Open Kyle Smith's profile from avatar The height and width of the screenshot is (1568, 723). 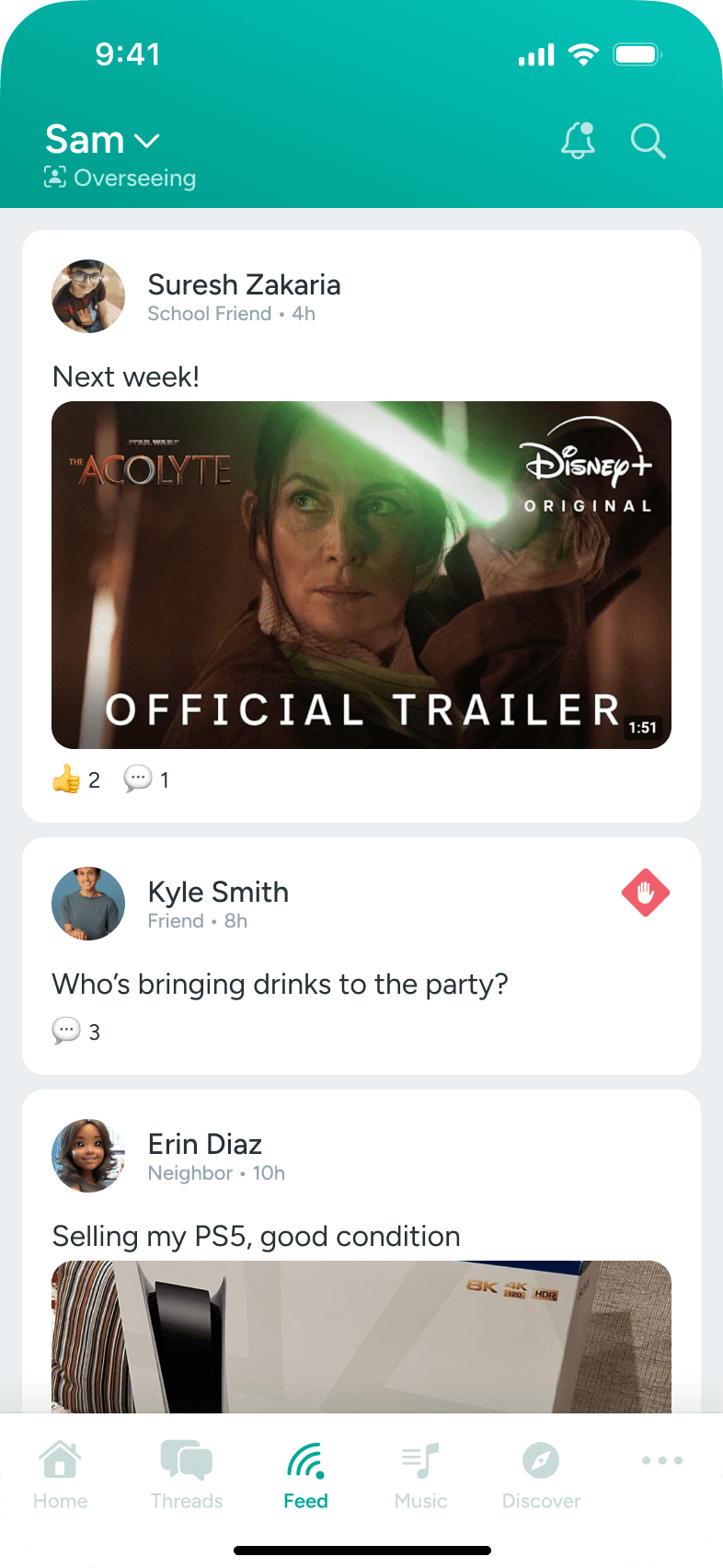(x=88, y=904)
